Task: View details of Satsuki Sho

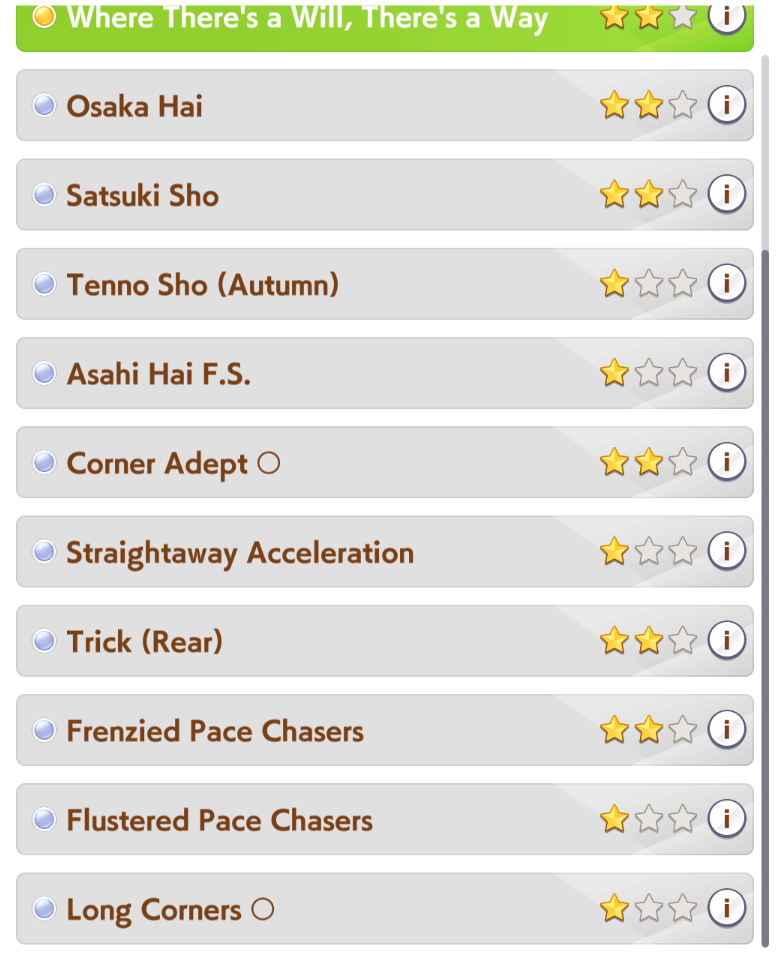Action: [x=727, y=194]
